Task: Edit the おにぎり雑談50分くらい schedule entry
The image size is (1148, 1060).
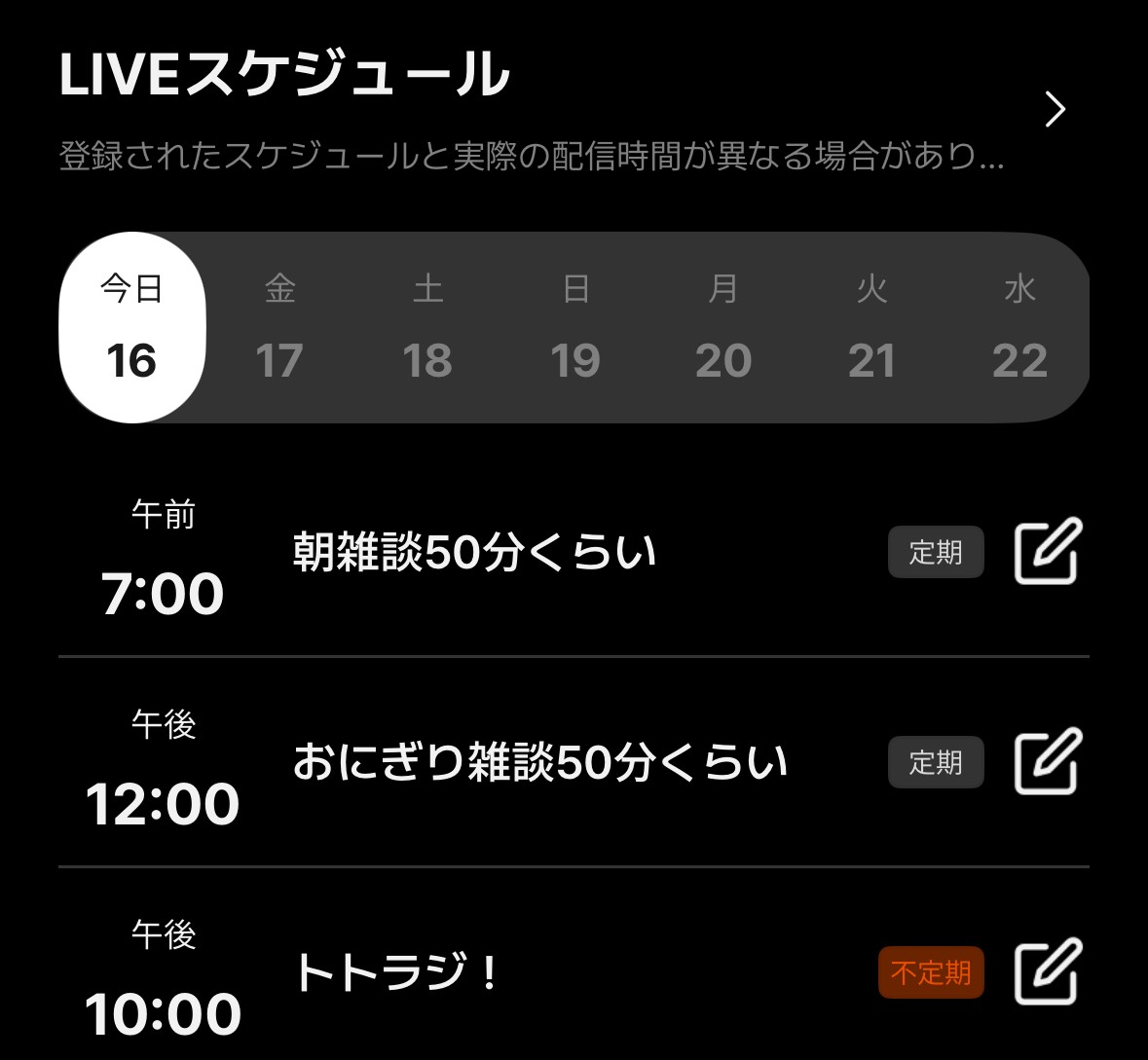Action: (1048, 761)
